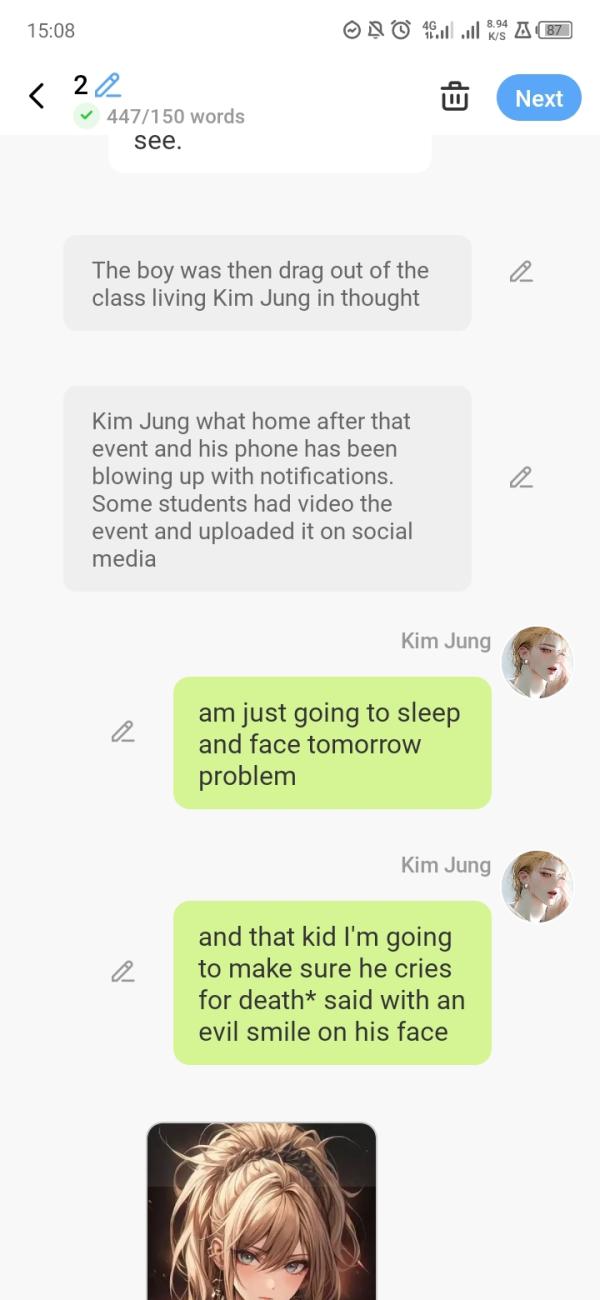Edit the 'am just going to sleep' message
The image size is (600, 1300).
(x=122, y=732)
